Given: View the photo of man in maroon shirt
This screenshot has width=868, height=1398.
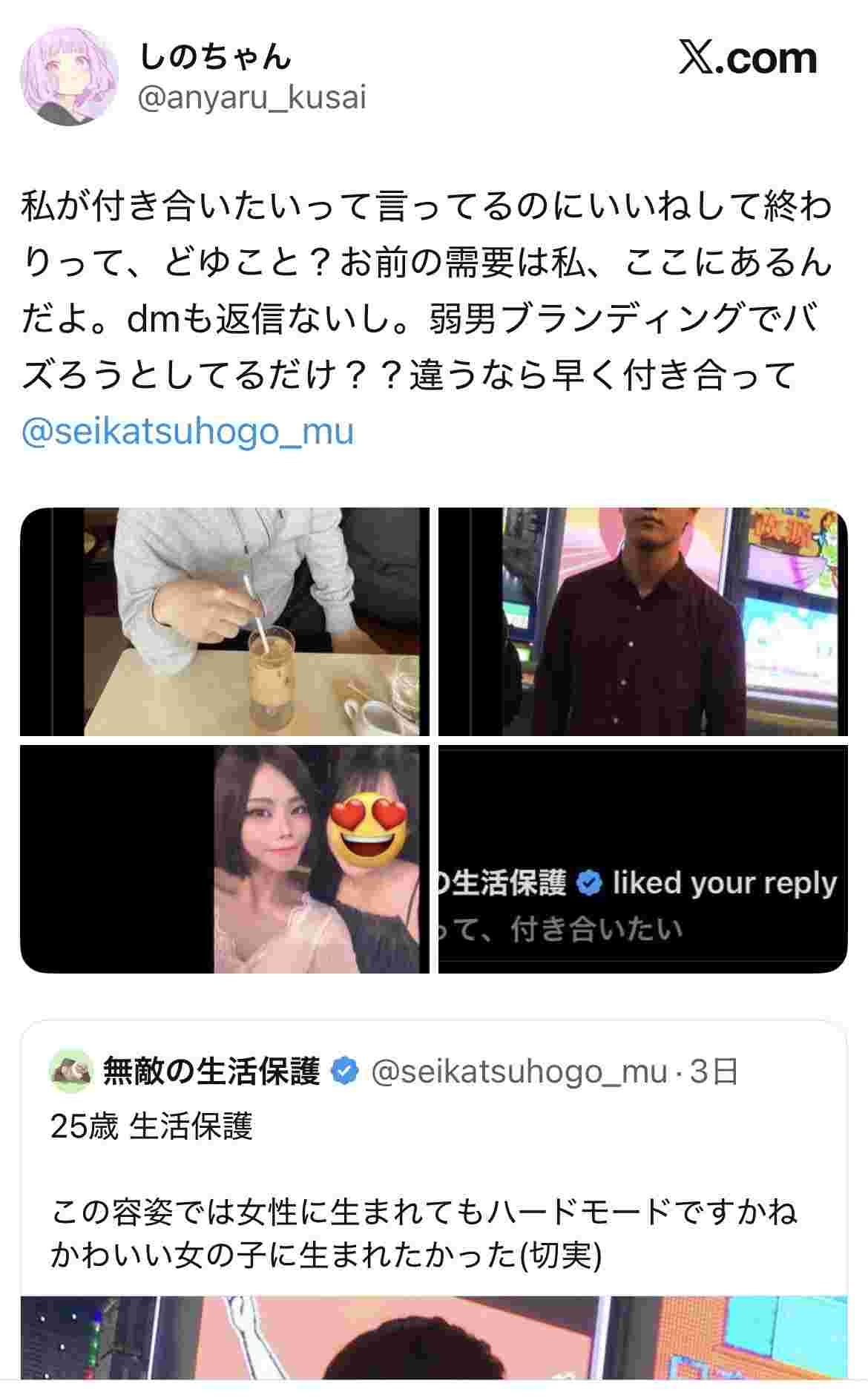Looking at the screenshot, I should coord(642,622).
